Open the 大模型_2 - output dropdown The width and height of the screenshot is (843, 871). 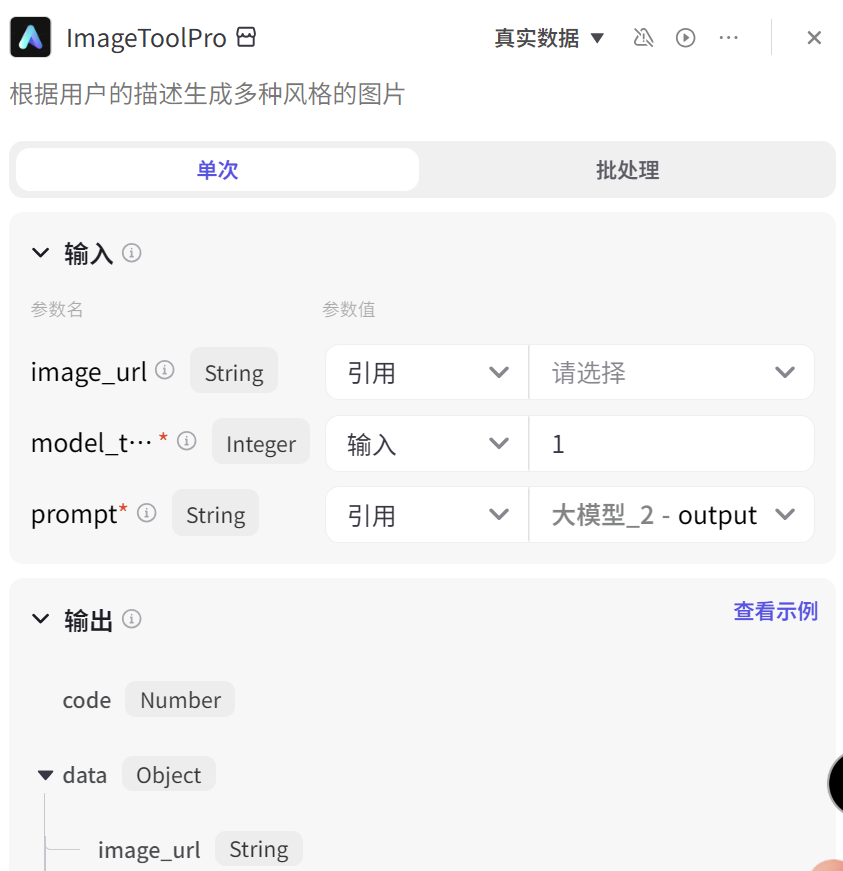tap(672, 515)
